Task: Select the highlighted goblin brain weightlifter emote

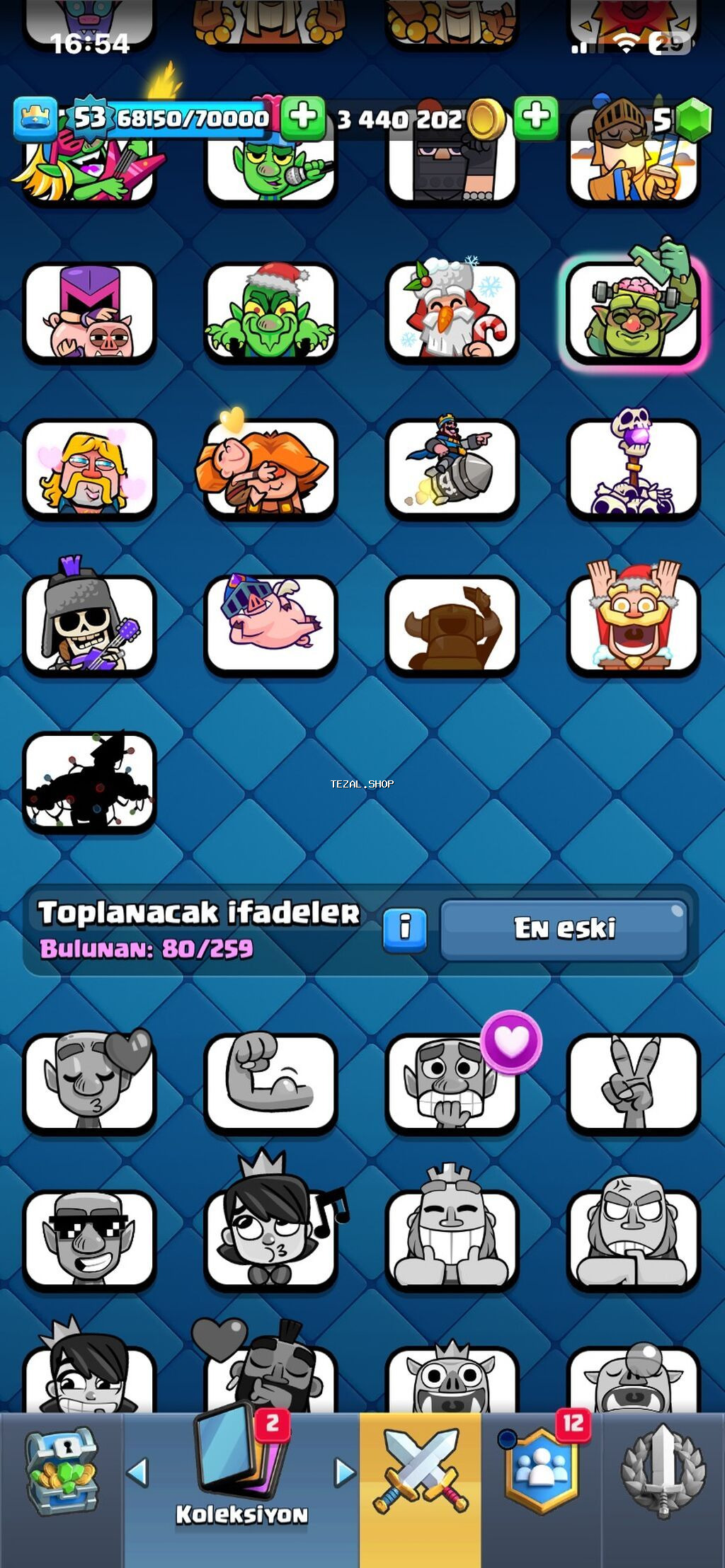Action: point(633,313)
